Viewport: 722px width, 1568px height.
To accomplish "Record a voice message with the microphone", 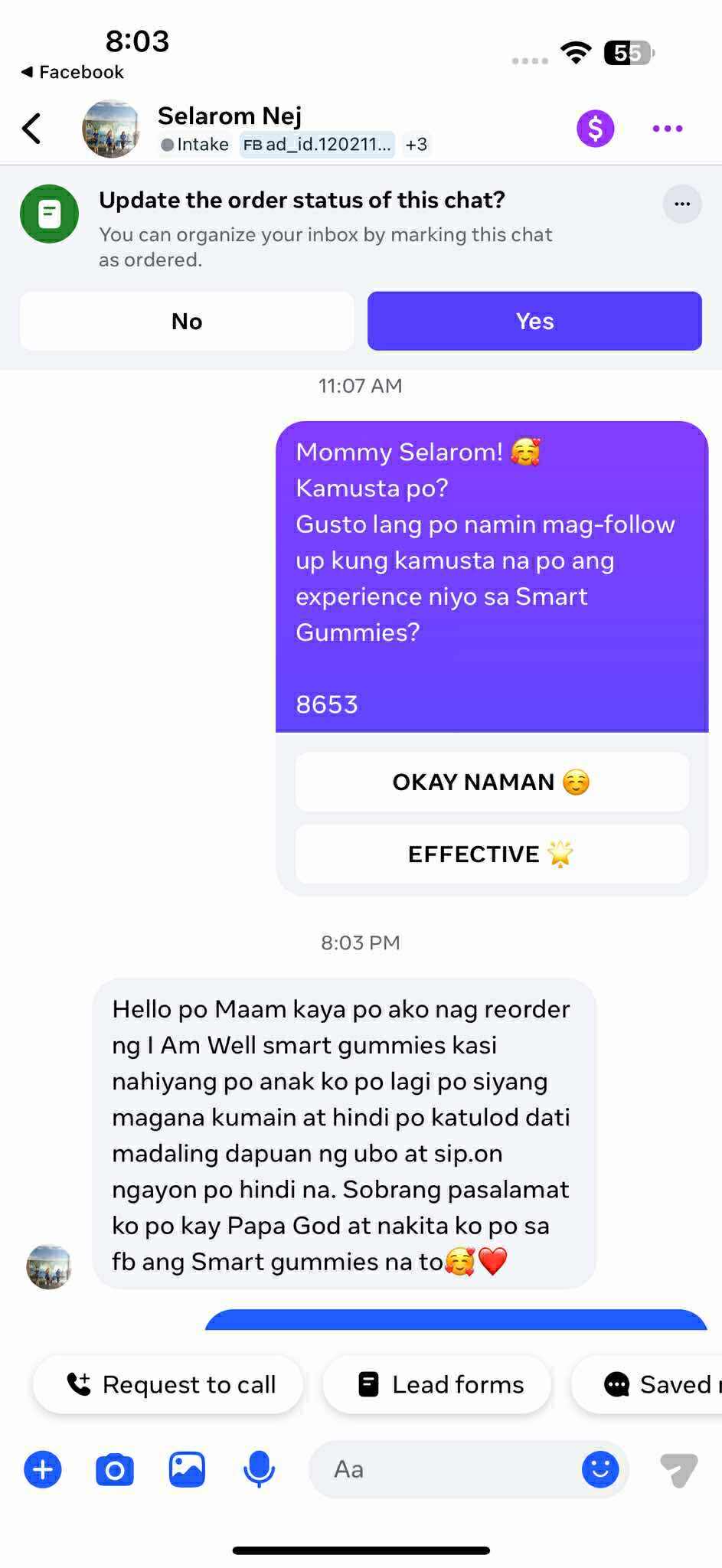I will pyautogui.click(x=259, y=1469).
